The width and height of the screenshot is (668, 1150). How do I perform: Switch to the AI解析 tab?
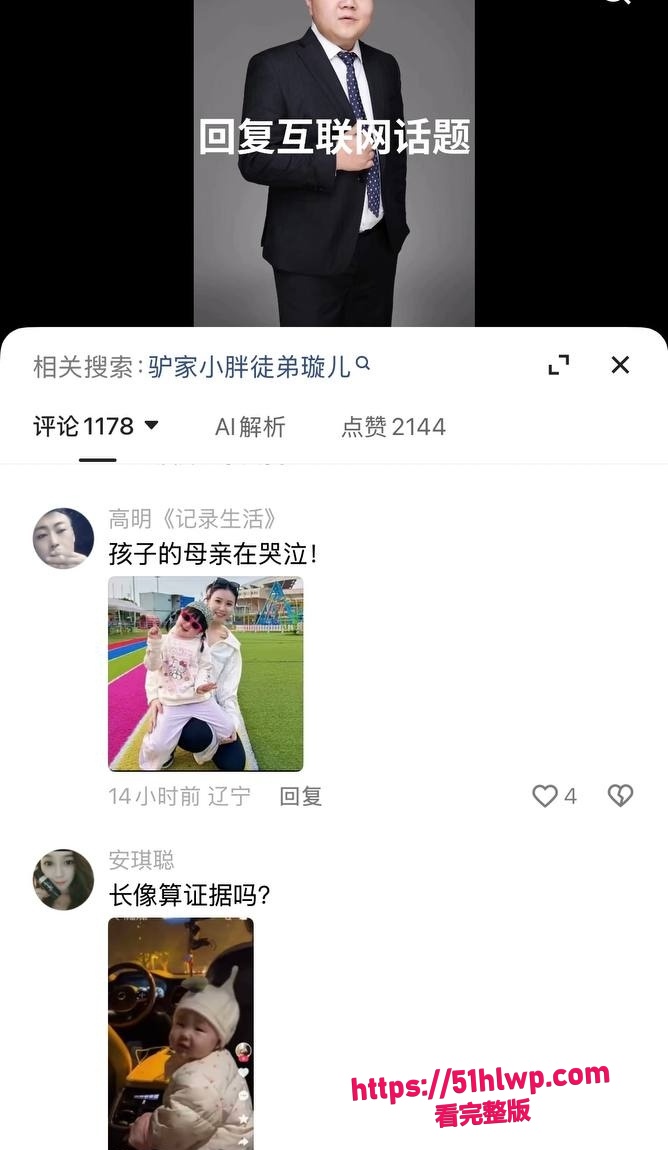250,427
